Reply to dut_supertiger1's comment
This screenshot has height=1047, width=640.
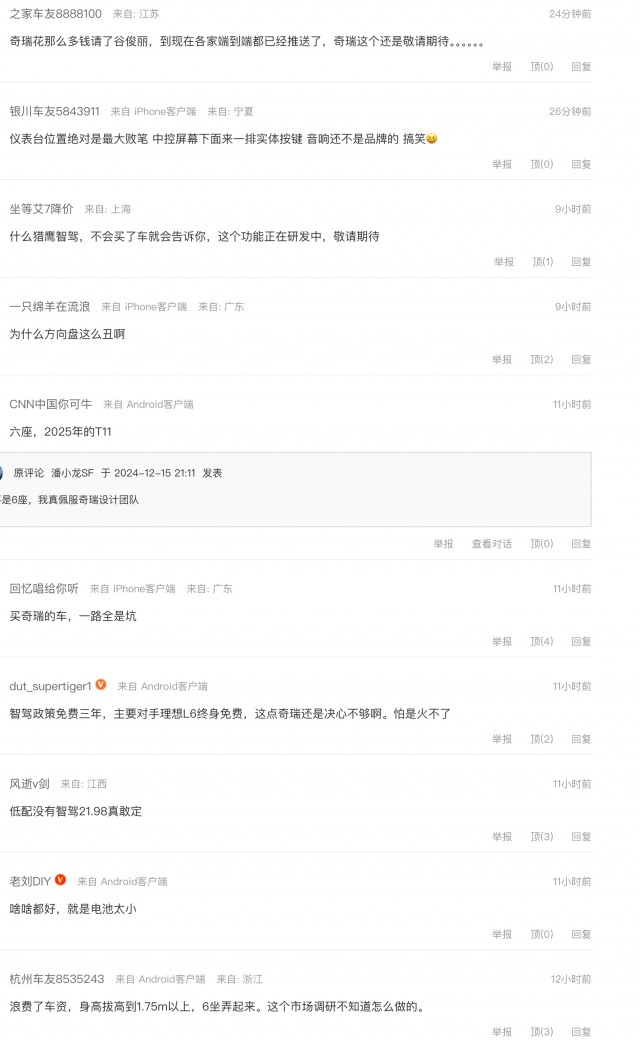[x=581, y=739]
